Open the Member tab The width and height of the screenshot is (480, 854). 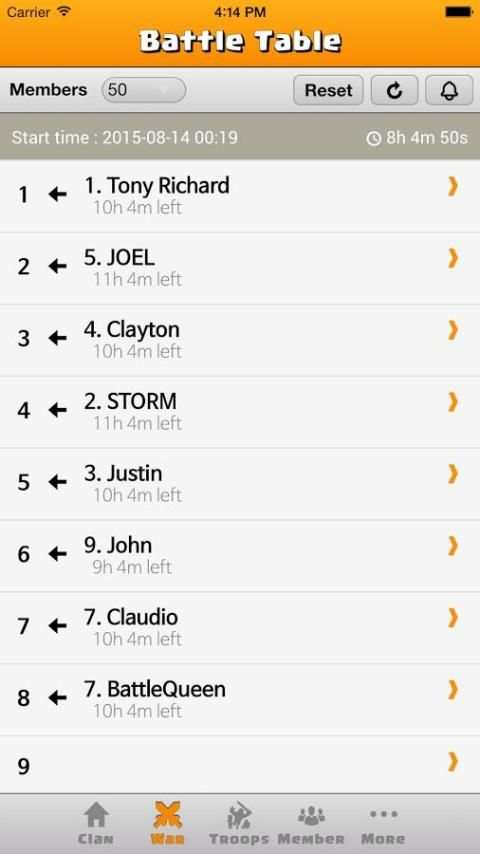pyautogui.click(x=311, y=824)
